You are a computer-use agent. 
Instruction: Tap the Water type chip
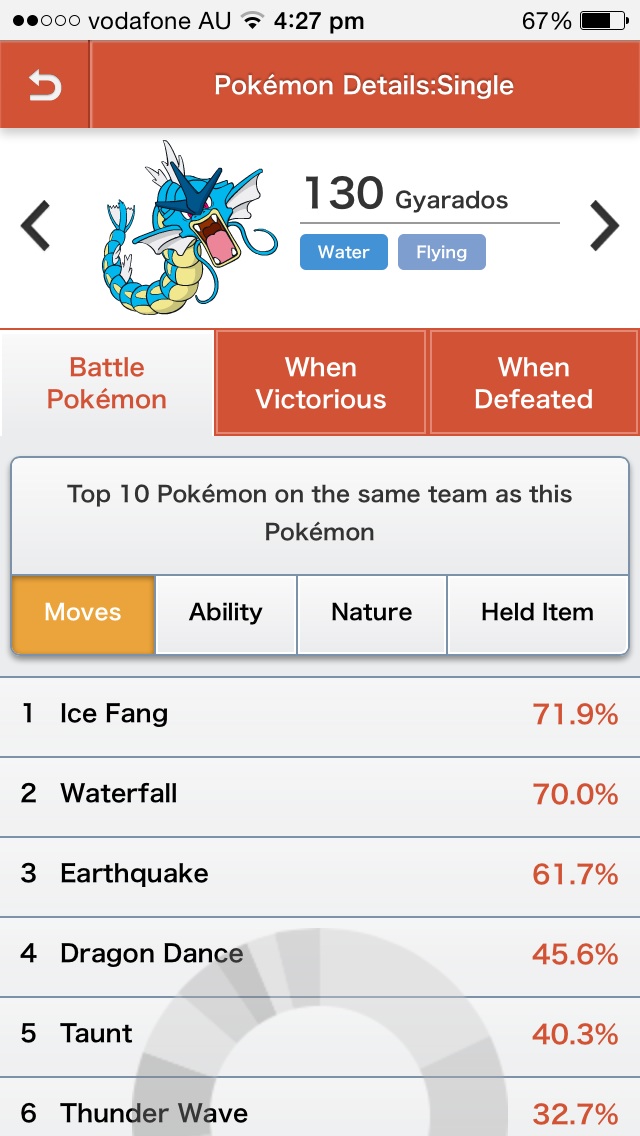[x=343, y=252]
